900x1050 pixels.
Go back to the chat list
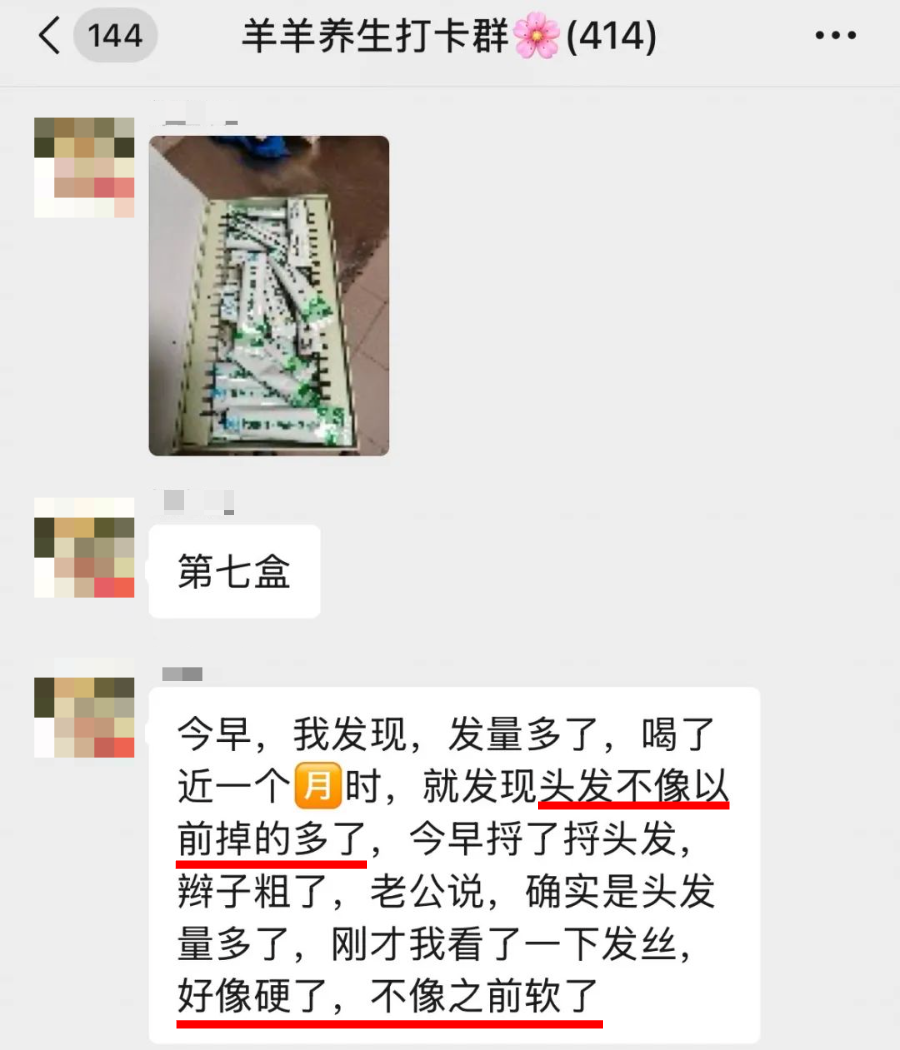tap(50, 36)
